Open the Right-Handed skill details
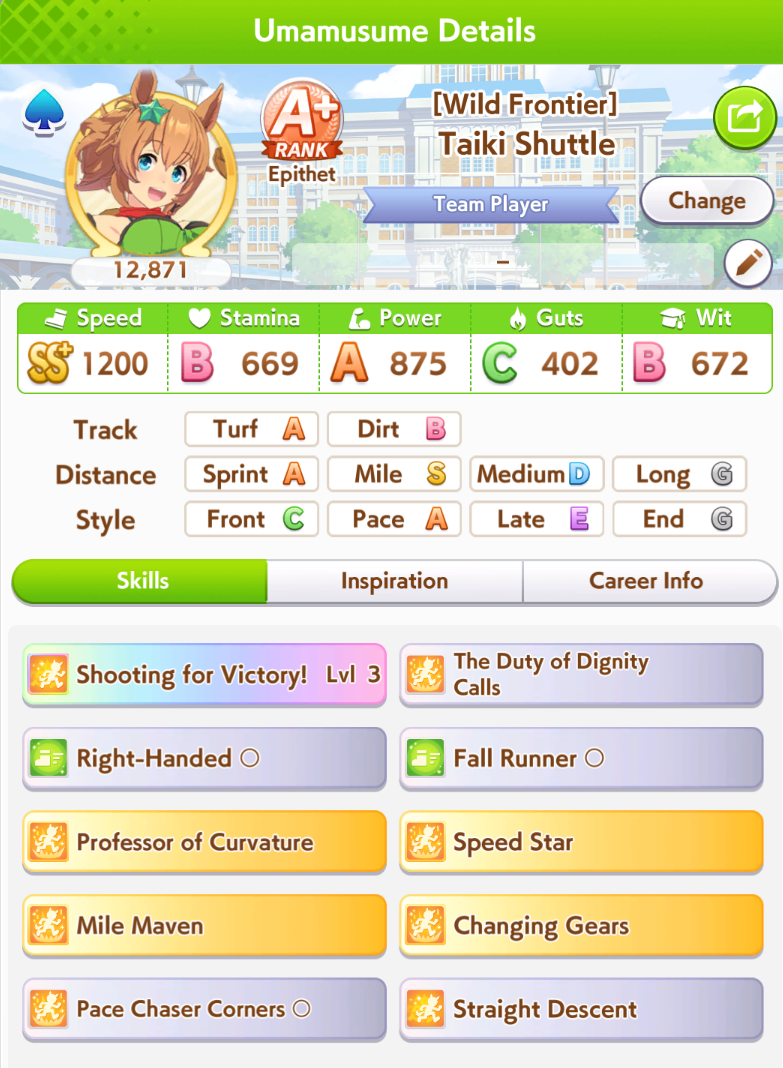 pos(204,758)
